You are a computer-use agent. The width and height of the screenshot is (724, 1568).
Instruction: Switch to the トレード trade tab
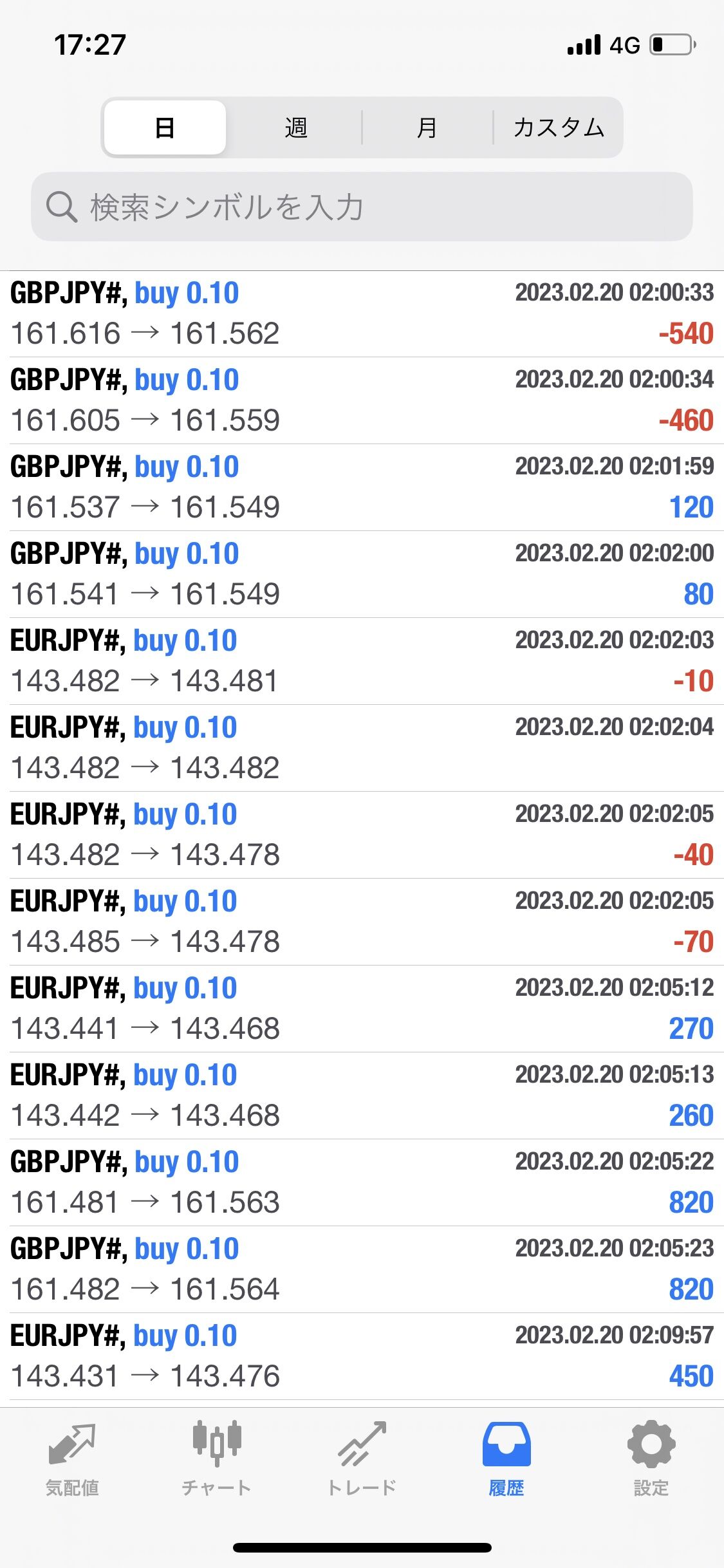(362, 1459)
